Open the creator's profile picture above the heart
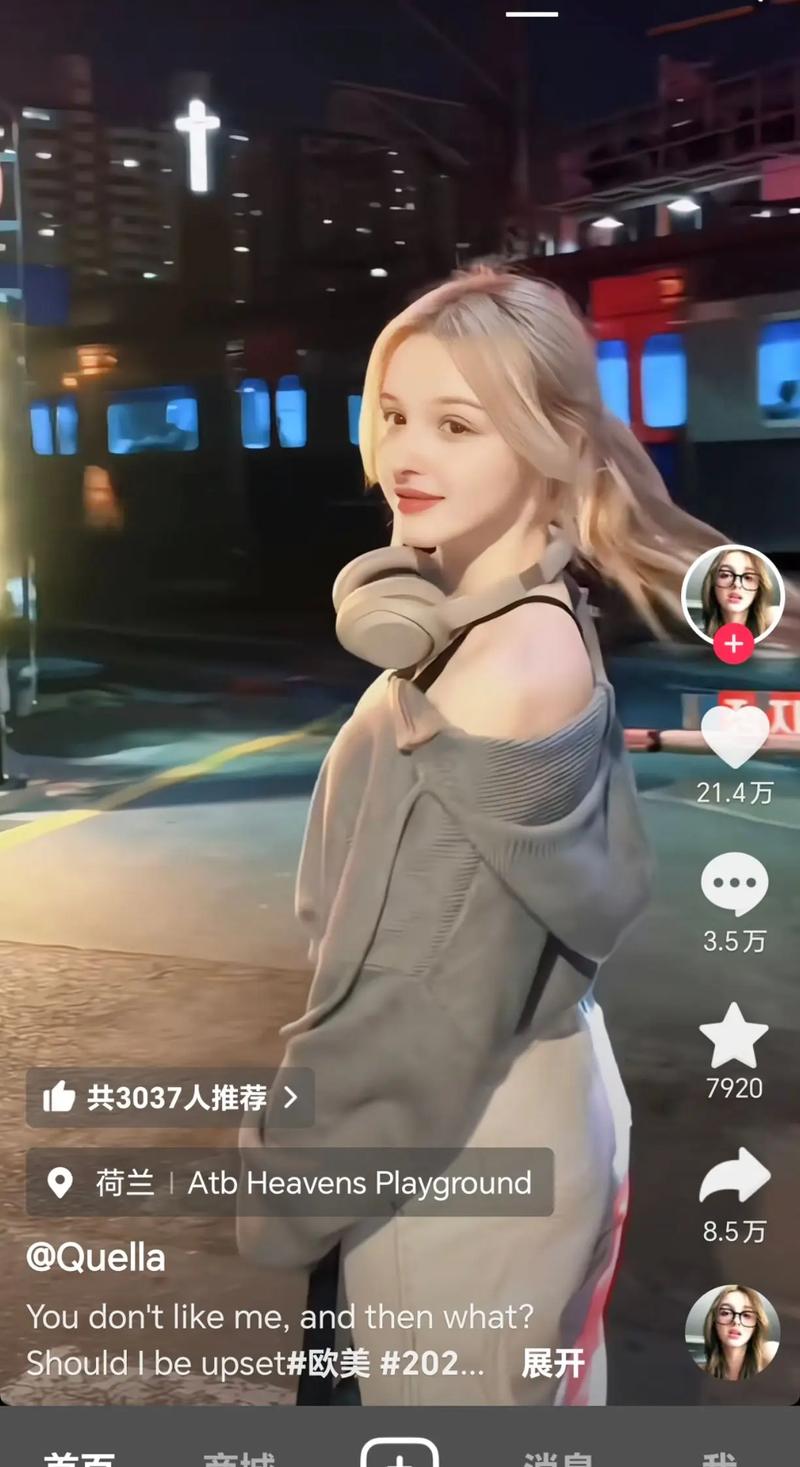This screenshot has height=1467, width=800. [x=733, y=595]
